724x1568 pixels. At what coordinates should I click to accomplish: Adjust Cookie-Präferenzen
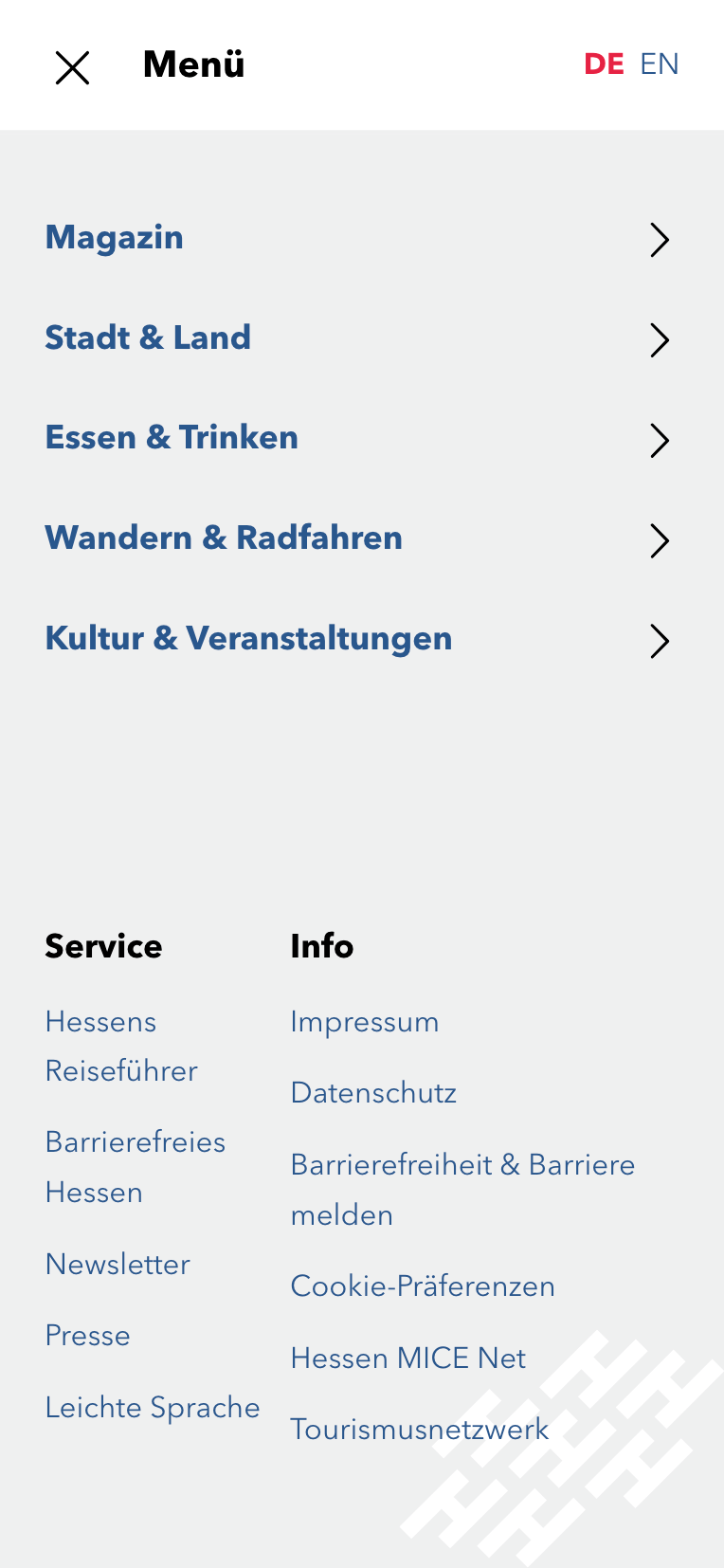pos(423,1286)
